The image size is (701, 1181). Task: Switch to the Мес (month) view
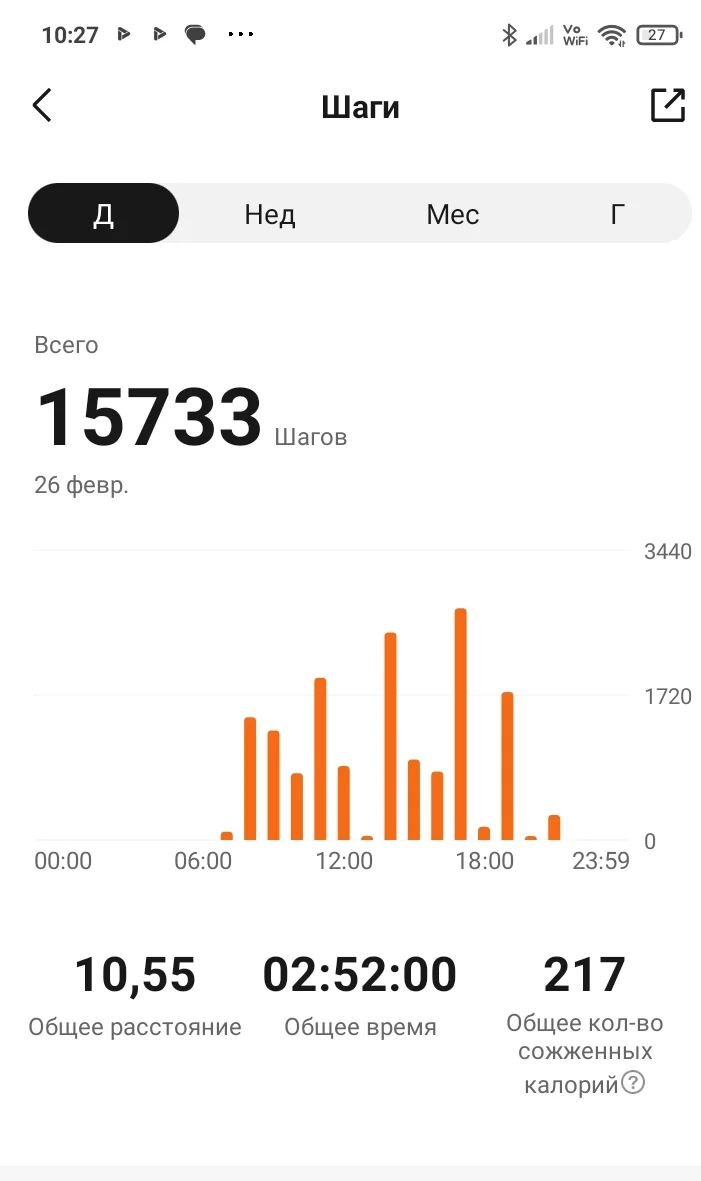pyautogui.click(x=452, y=214)
